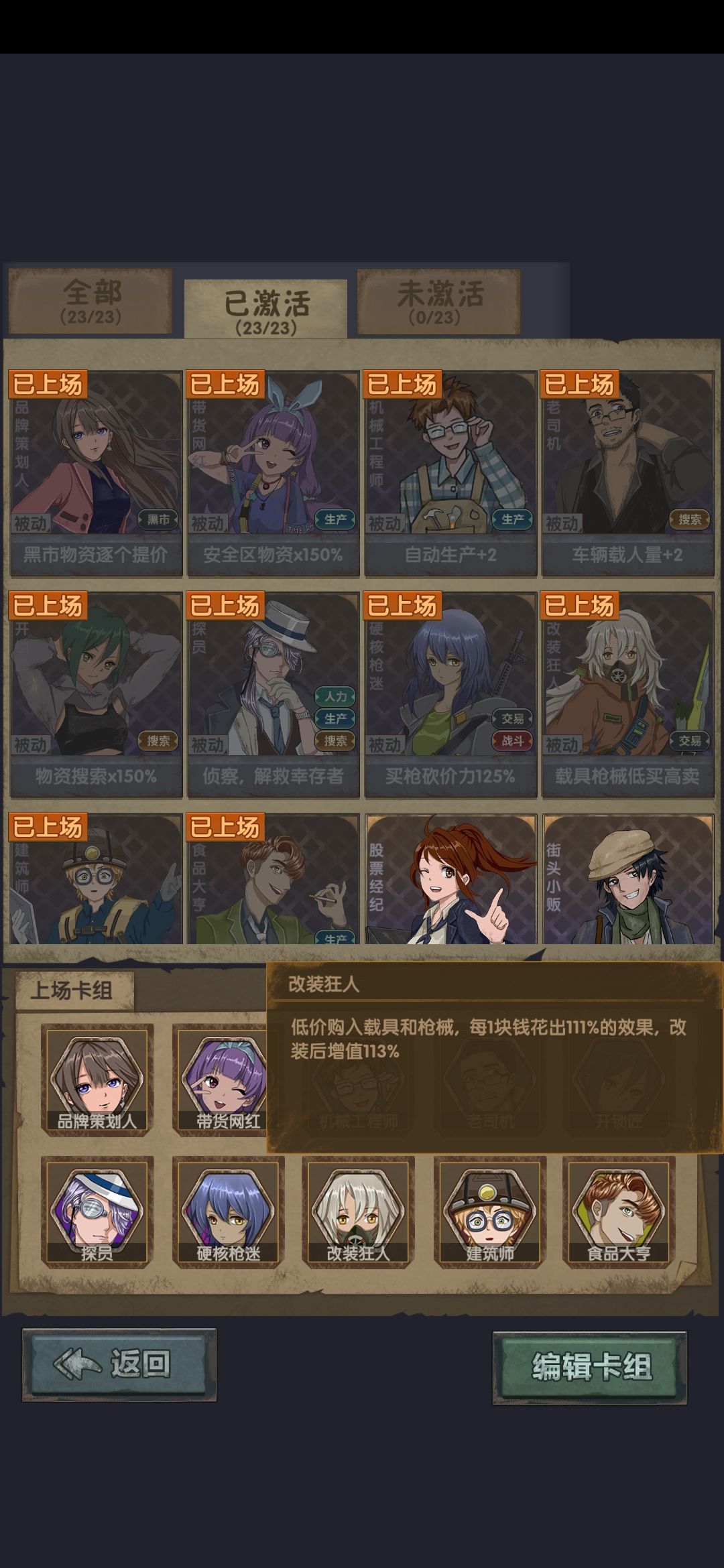The width and height of the screenshot is (724, 1568).
Task: Tap the 探员 avatar in the deck lineup
Action: coord(97,1212)
